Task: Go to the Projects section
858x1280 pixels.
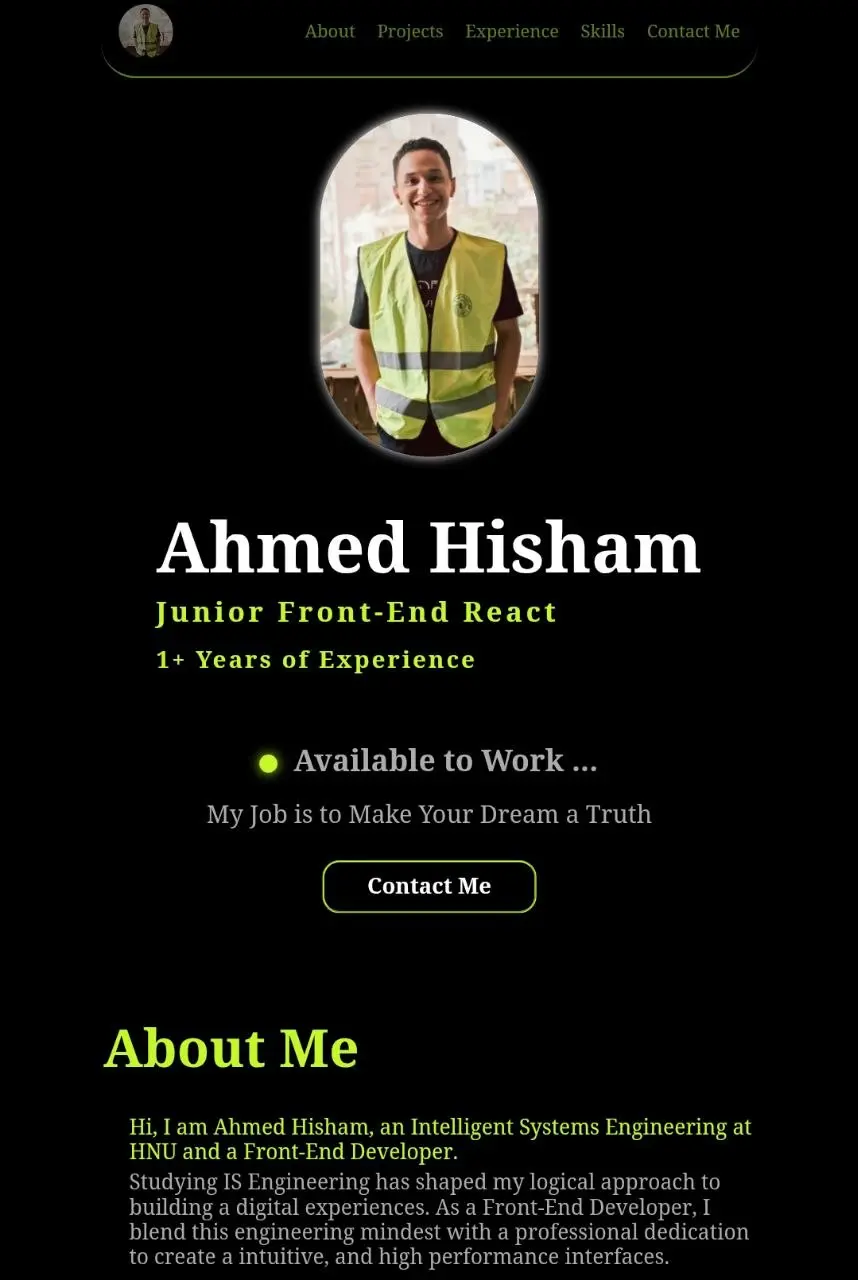Action: point(409,31)
